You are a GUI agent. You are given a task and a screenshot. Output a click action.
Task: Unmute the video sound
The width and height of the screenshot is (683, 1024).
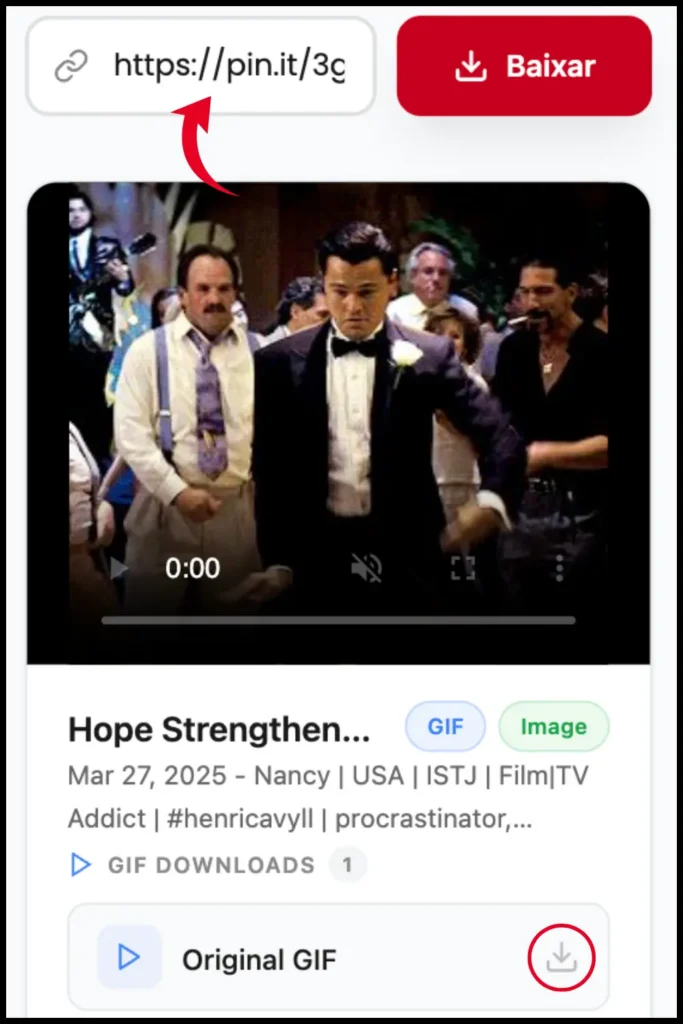[366, 568]
